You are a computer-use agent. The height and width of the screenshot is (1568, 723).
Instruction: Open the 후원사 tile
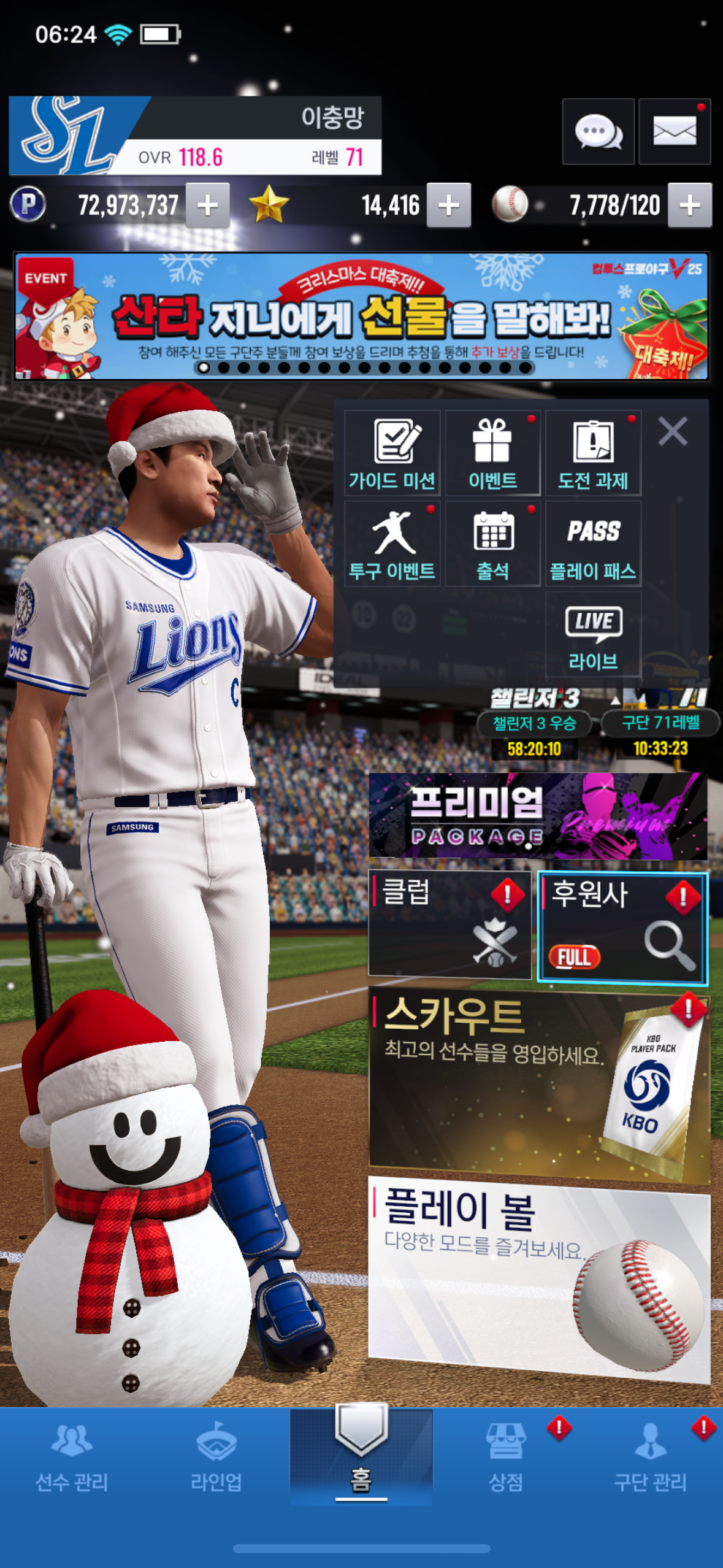click(x=622, y=927)
